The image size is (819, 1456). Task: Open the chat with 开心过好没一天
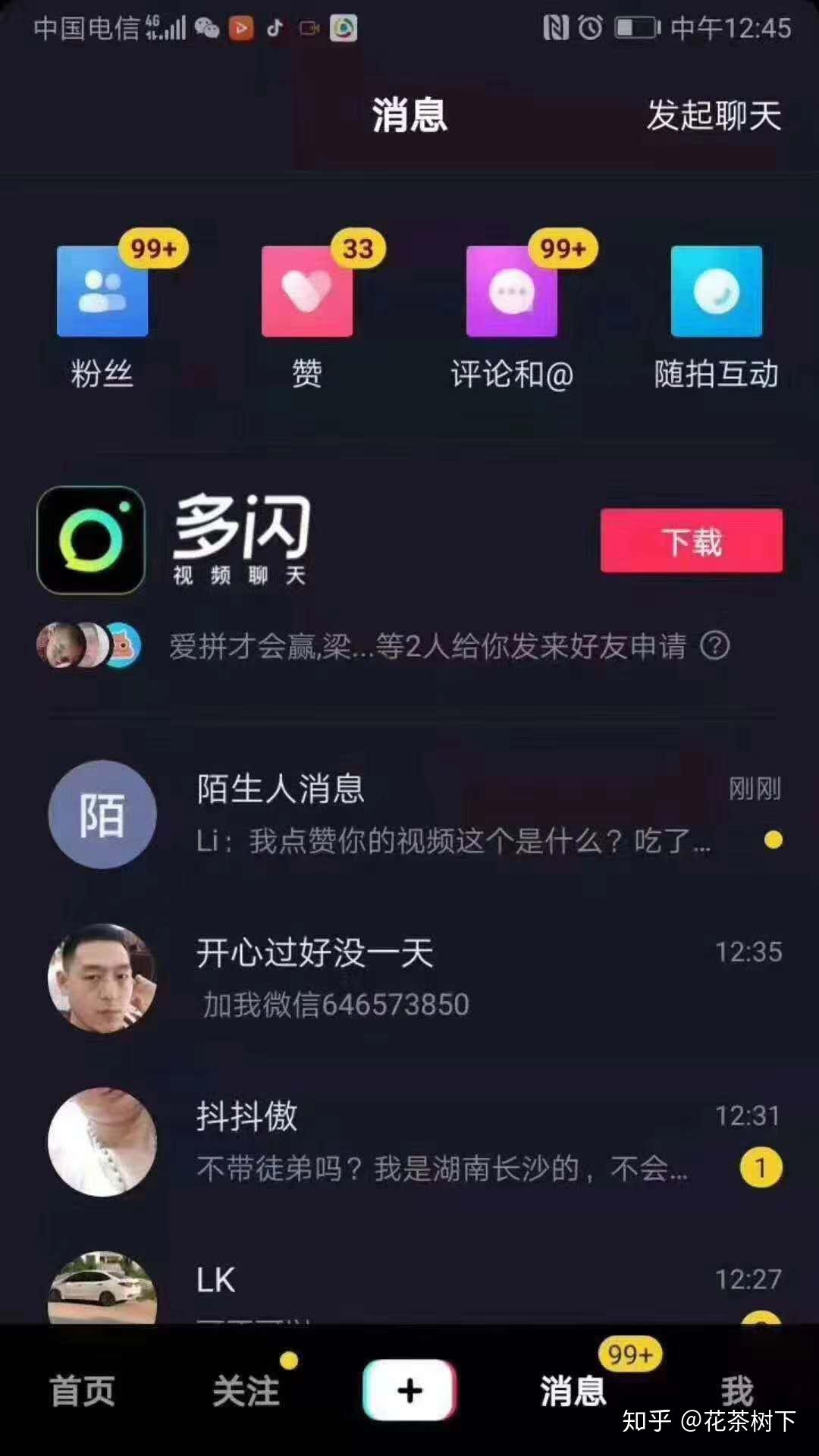pyautogui.click(x=409, y=978)
